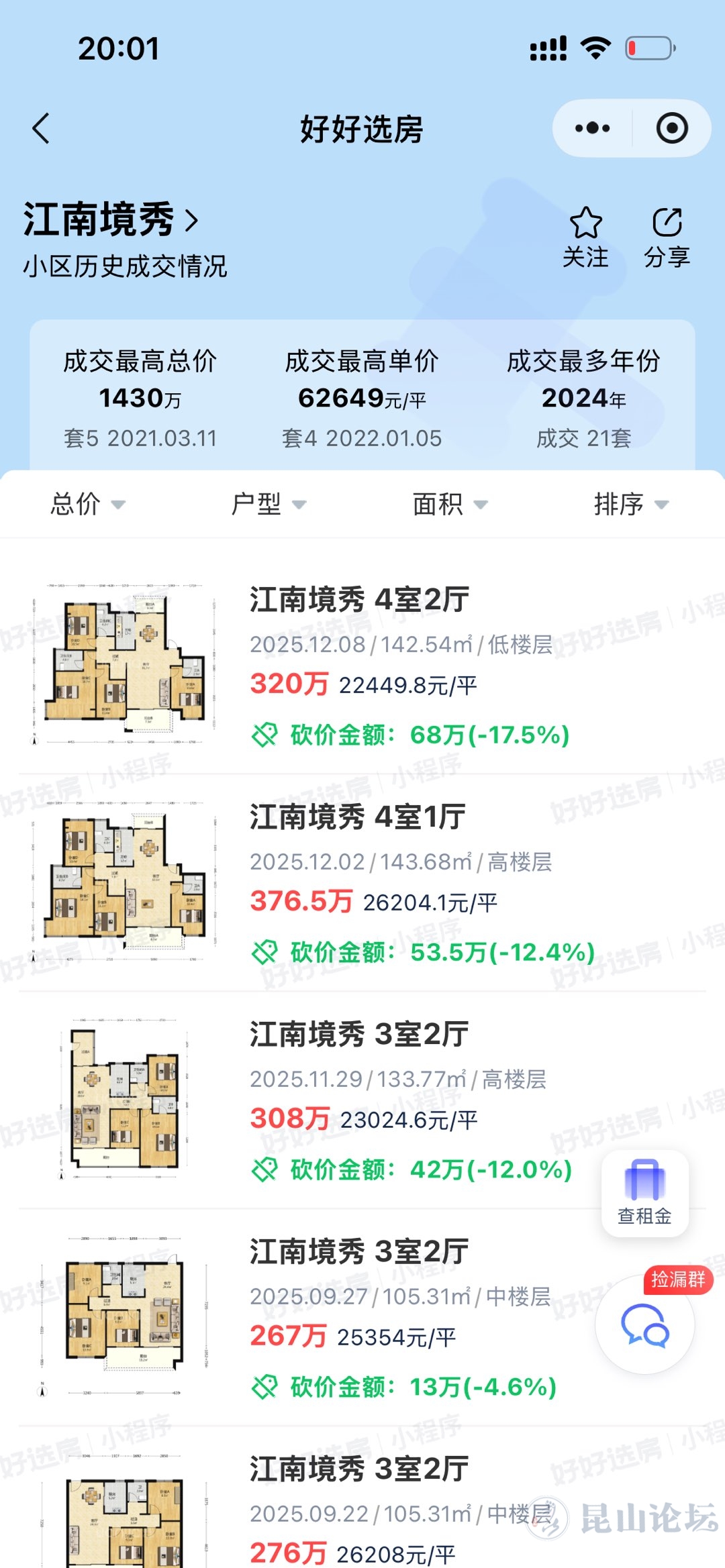The width and height of the screenshot is (725, 1568).
Task: Go back using the back arrow
Action: (x=42, y=128)
